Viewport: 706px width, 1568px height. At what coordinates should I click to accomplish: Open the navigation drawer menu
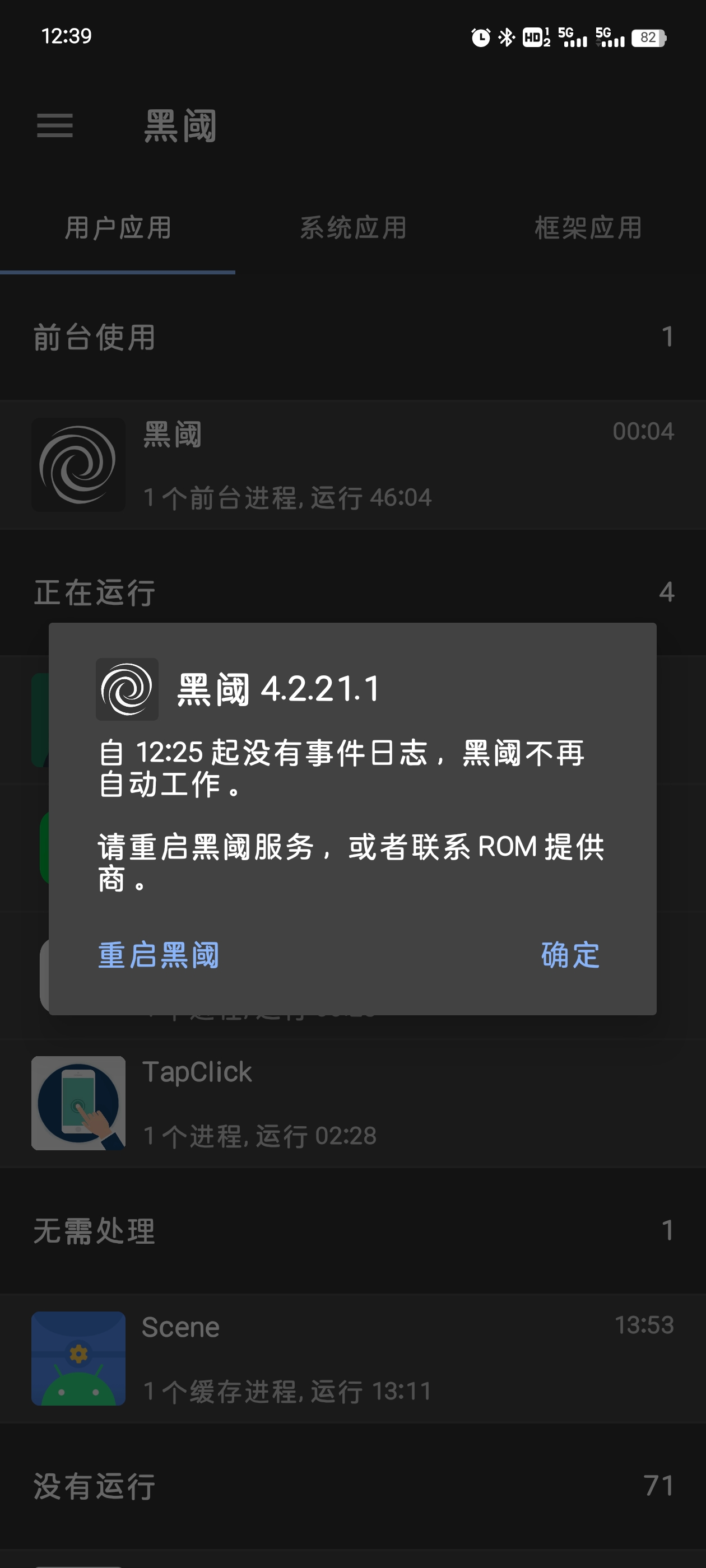(x=55, y=127)
